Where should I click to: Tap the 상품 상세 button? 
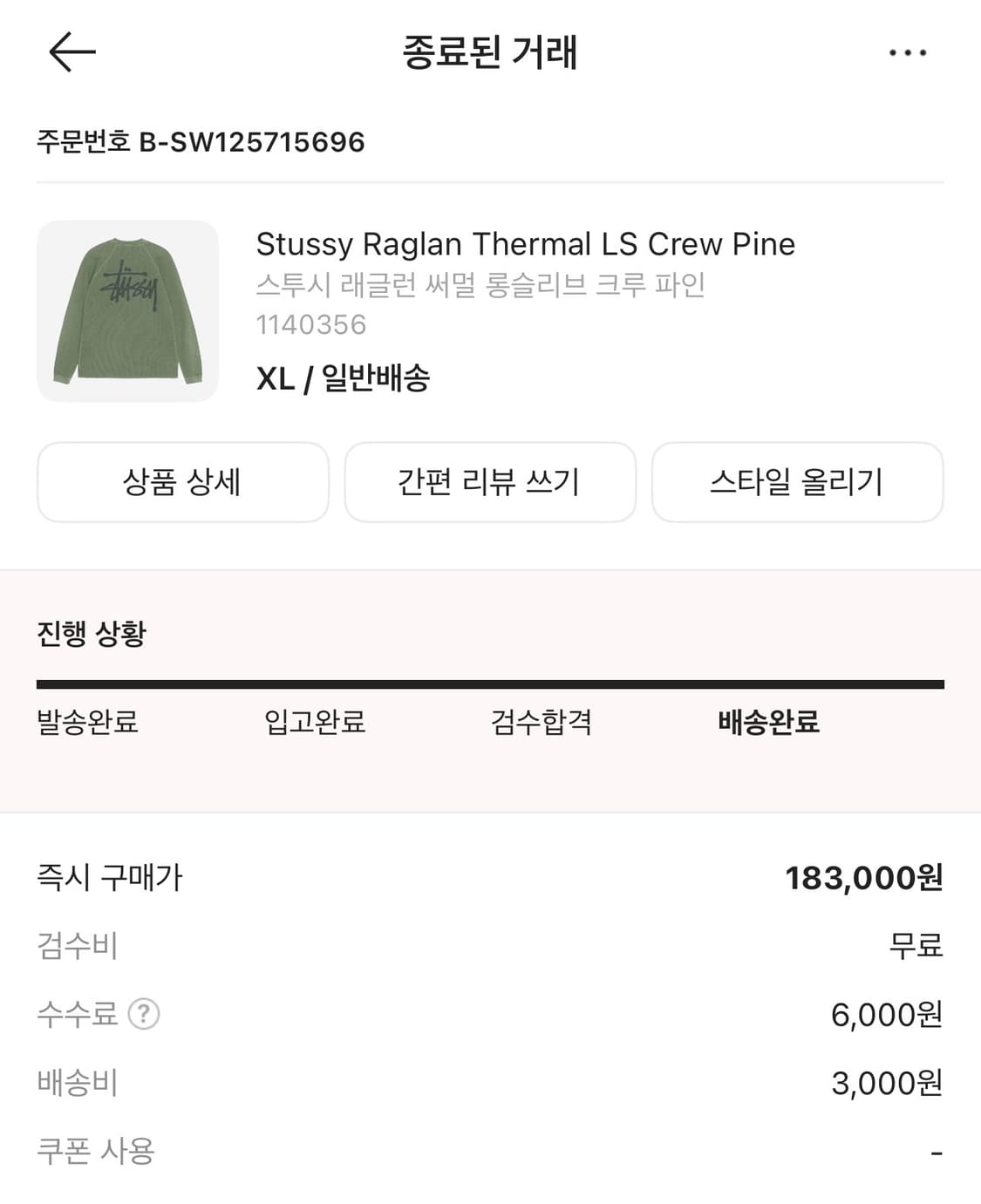coord(181,482)
